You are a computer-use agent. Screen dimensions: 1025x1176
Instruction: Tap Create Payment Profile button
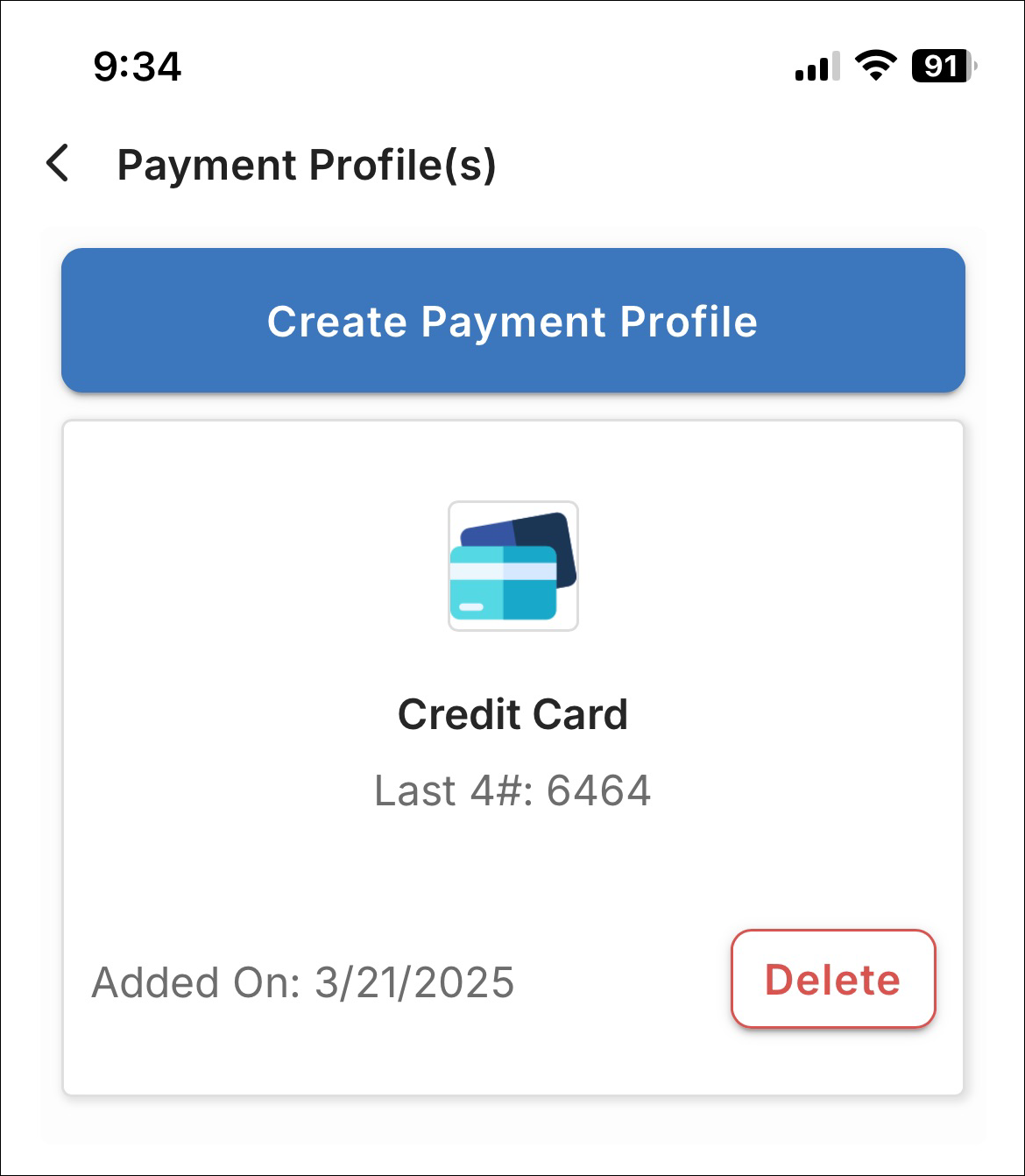click(x=512, y=321)
